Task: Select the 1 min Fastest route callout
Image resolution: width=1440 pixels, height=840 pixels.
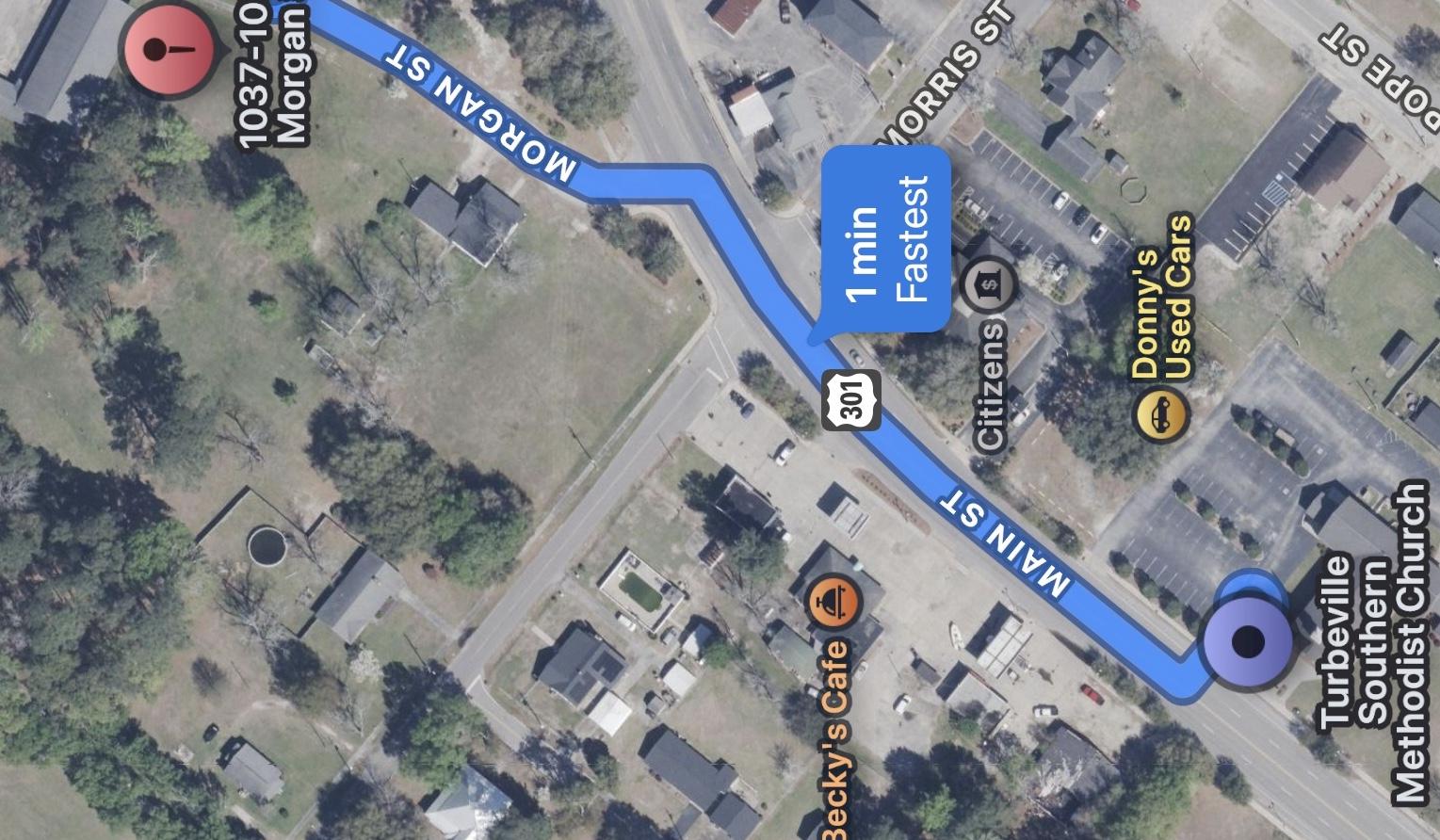Action: [884, 239]
